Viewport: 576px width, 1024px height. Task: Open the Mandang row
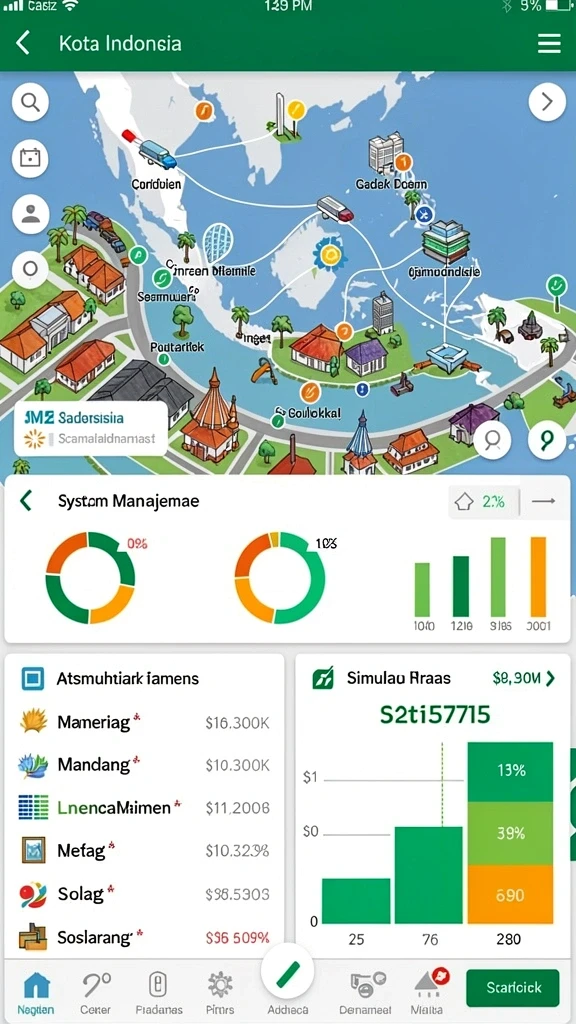144,764
